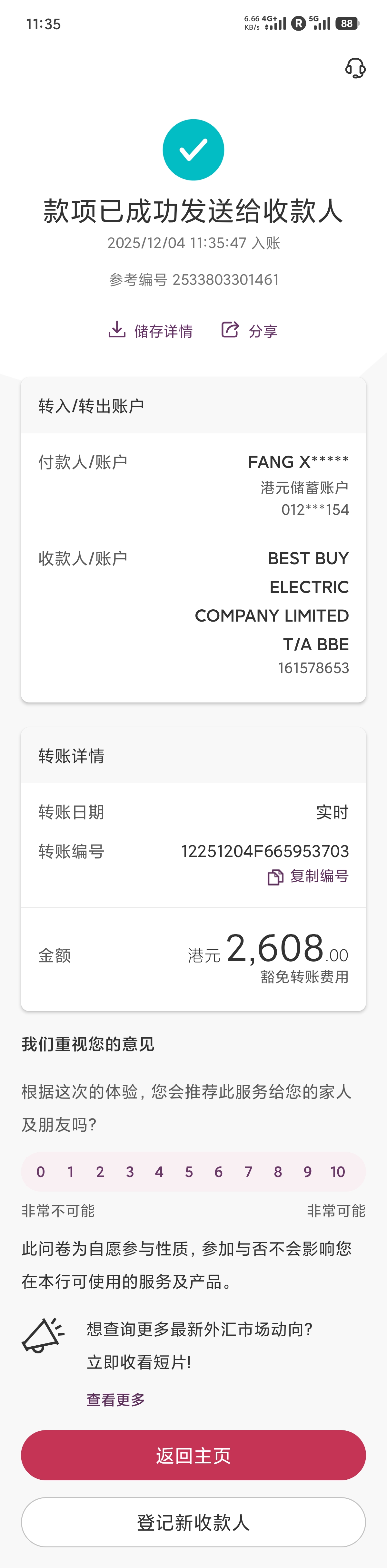Return to the home page (返回主页)
Viewport: 387px width, 1568px height.
(x=193, y=1456)
